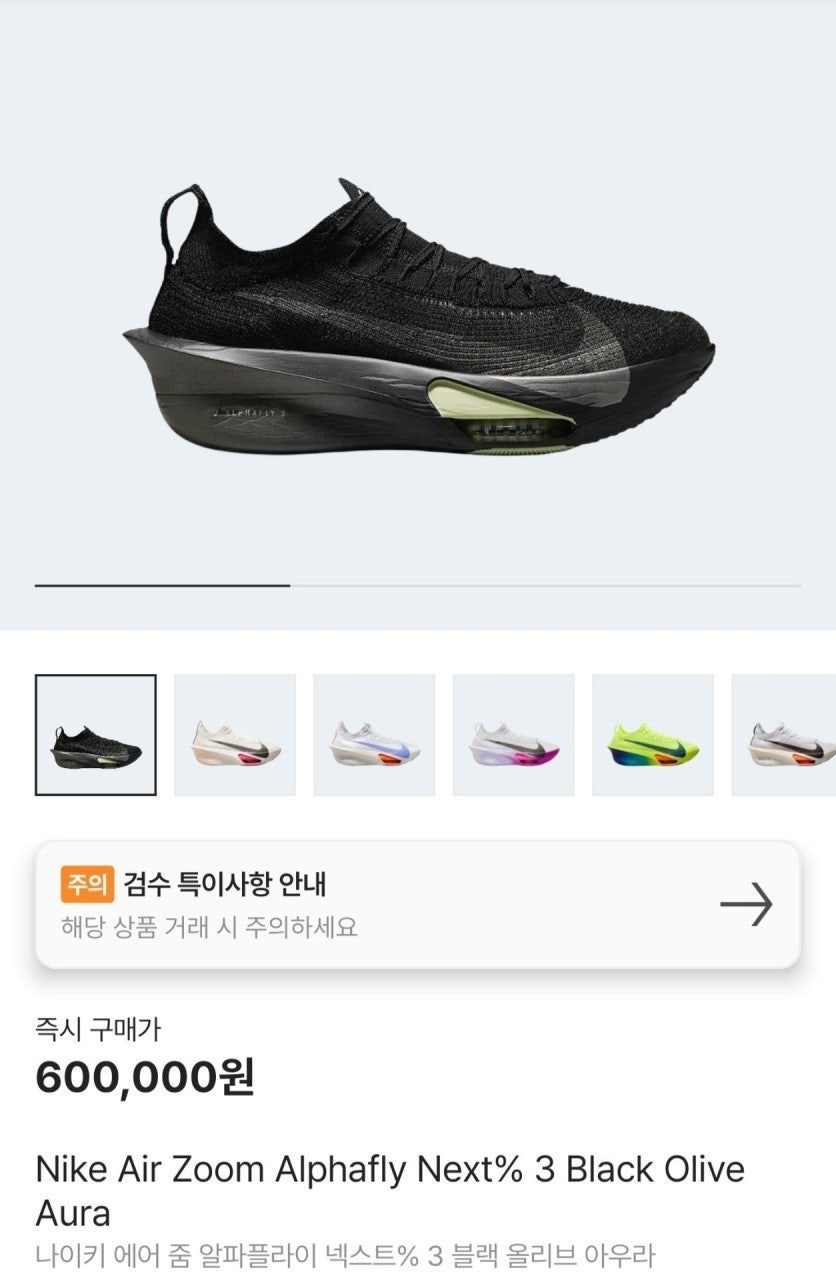Select the neon volt green colorway
The image size is (836, 1280).
tap(652, 735)
